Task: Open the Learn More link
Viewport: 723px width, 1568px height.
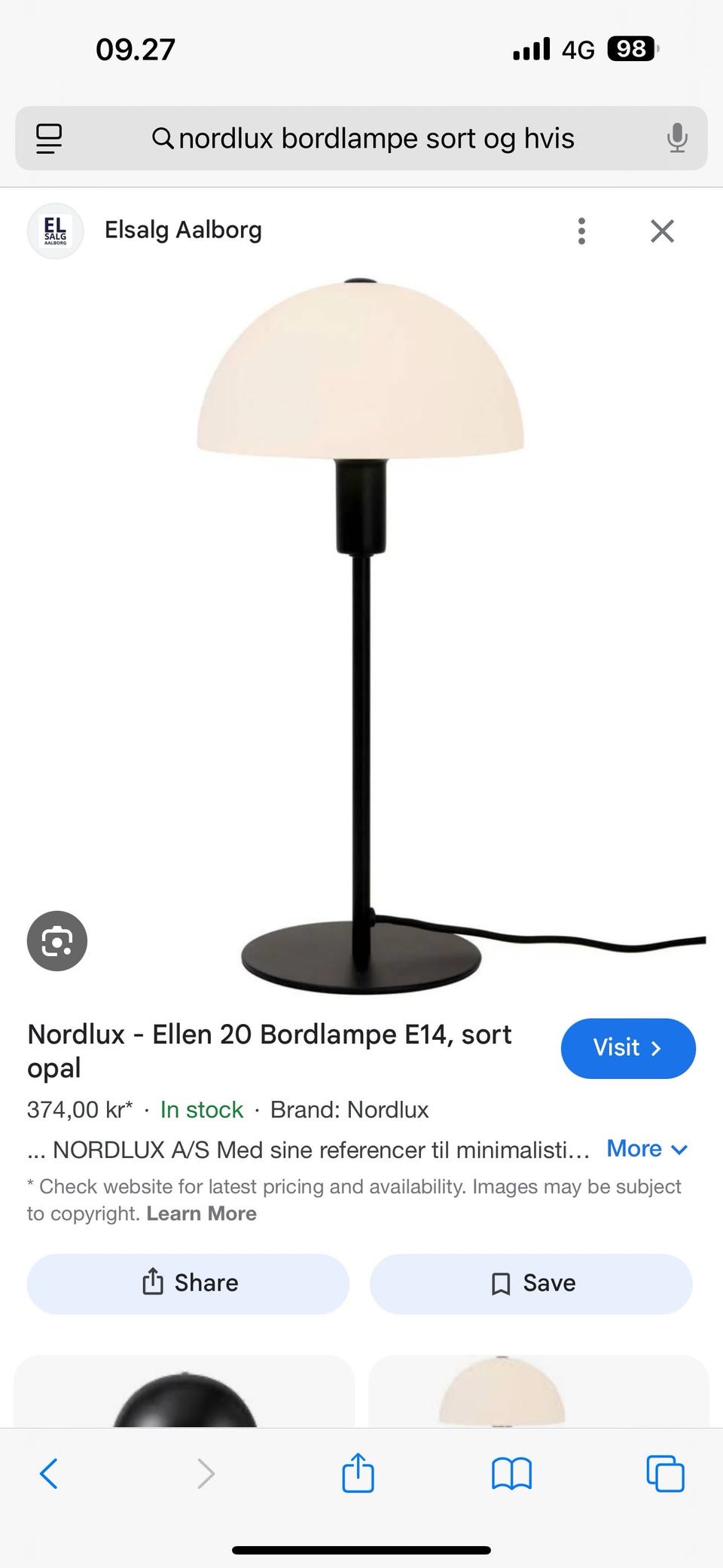Action: coord(201,1213)
